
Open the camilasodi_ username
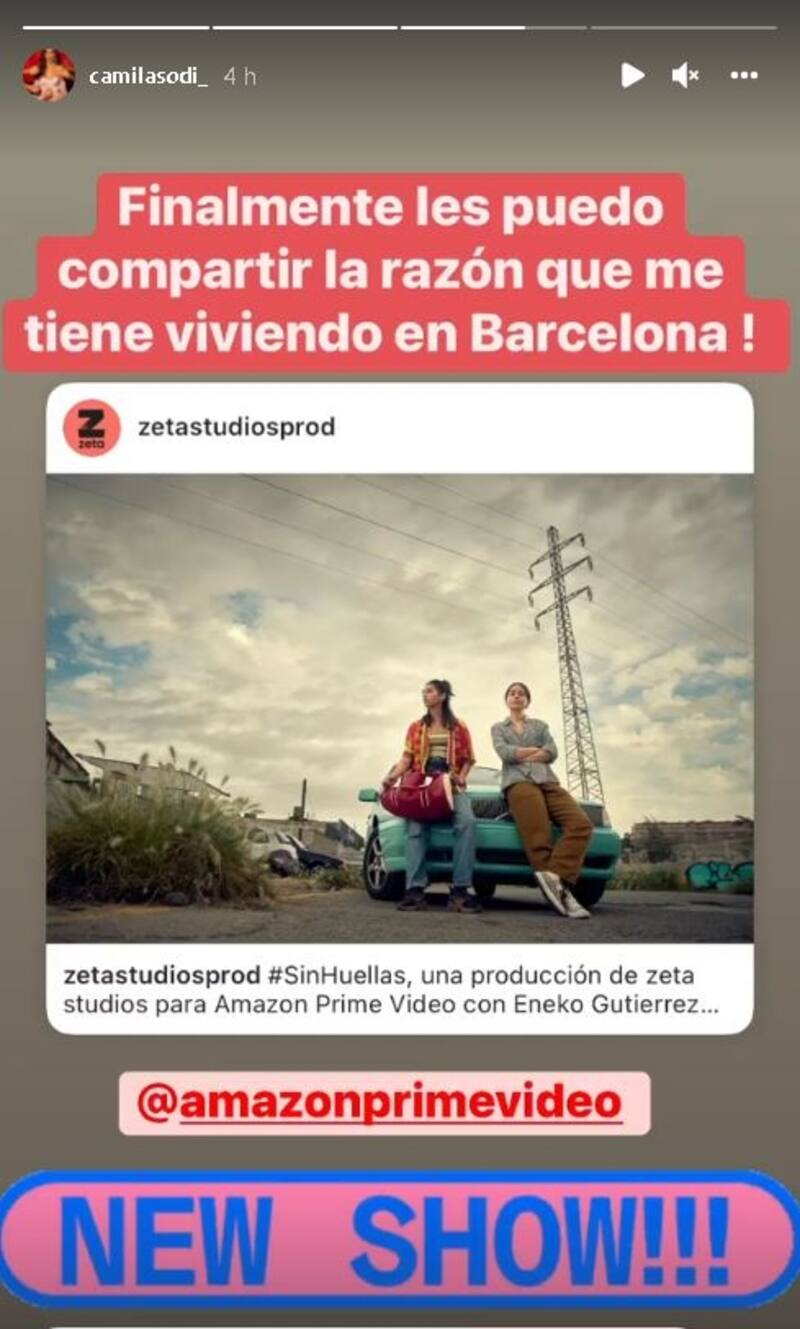coord(148,76)
